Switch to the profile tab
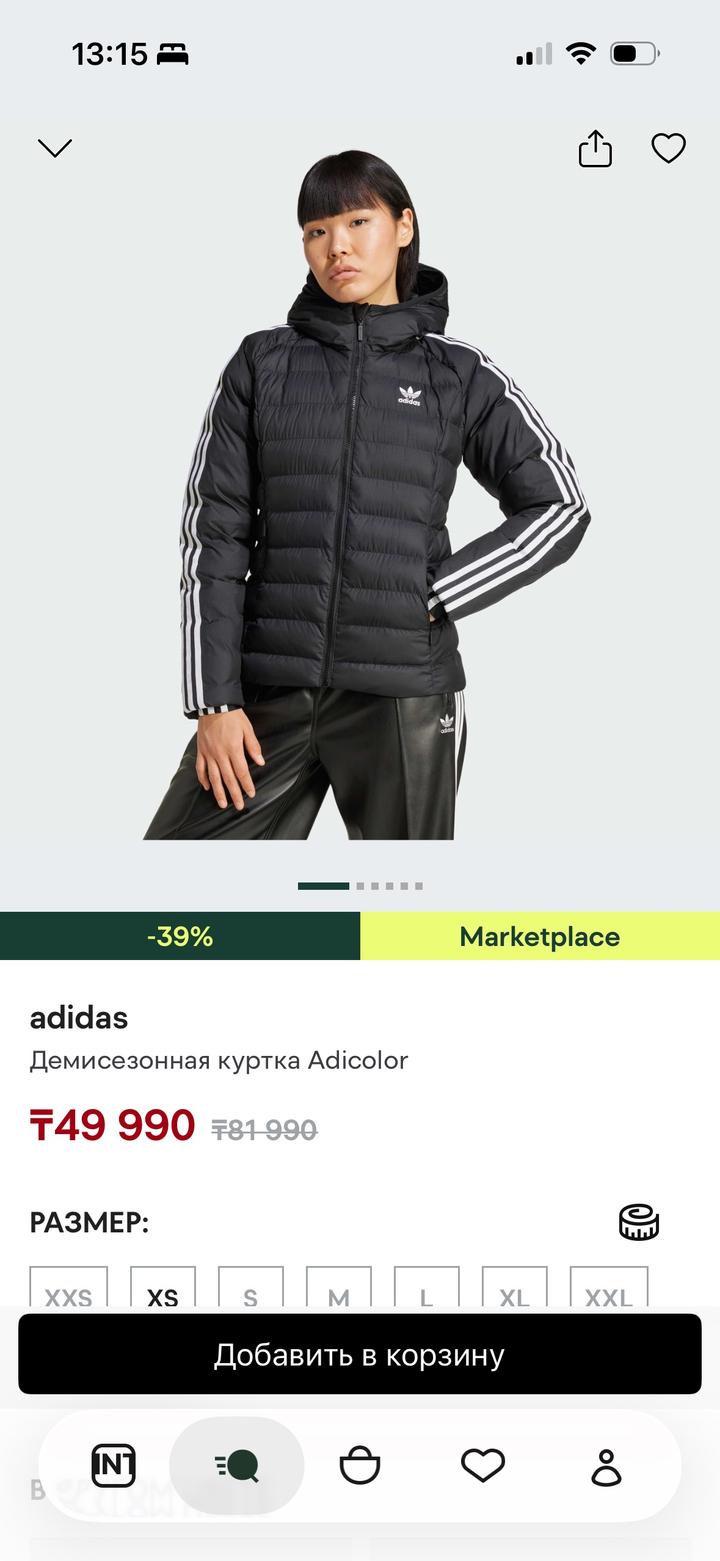This screenshot has width=720, height=1561. [606, 1466]
